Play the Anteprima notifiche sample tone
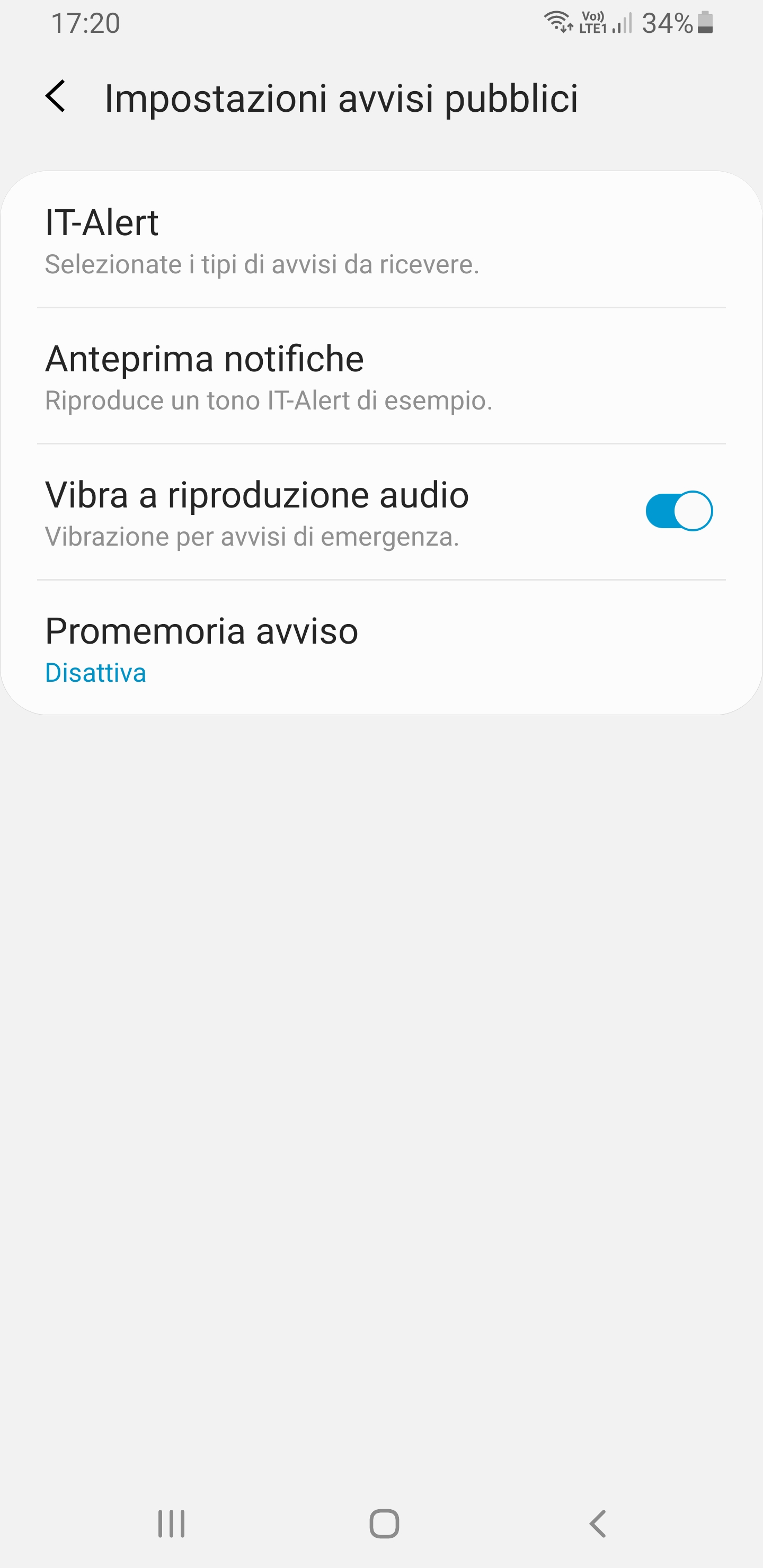 381,376
